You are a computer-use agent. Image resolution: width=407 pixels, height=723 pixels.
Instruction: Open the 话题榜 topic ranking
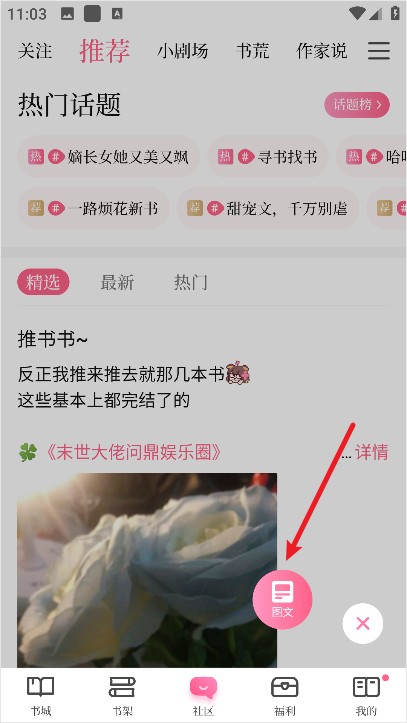(x=357, y=105)
